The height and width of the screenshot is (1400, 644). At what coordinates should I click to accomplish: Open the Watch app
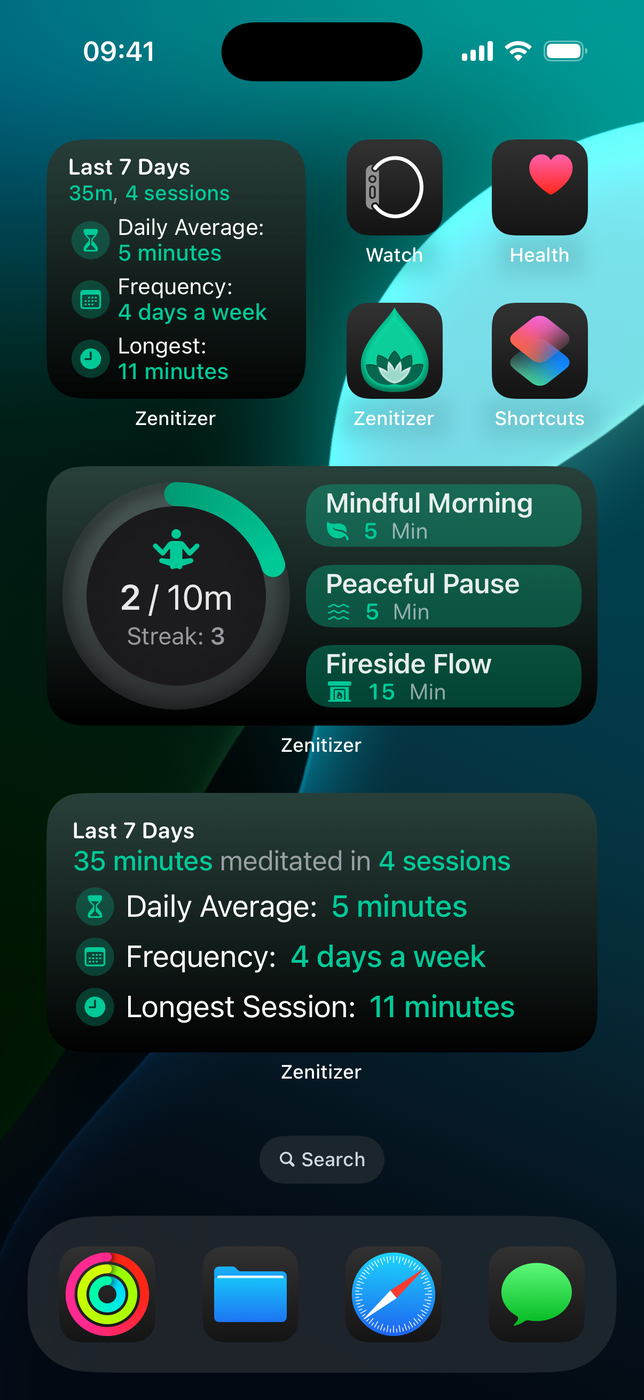pyautogui.click(x=394, y=188)
